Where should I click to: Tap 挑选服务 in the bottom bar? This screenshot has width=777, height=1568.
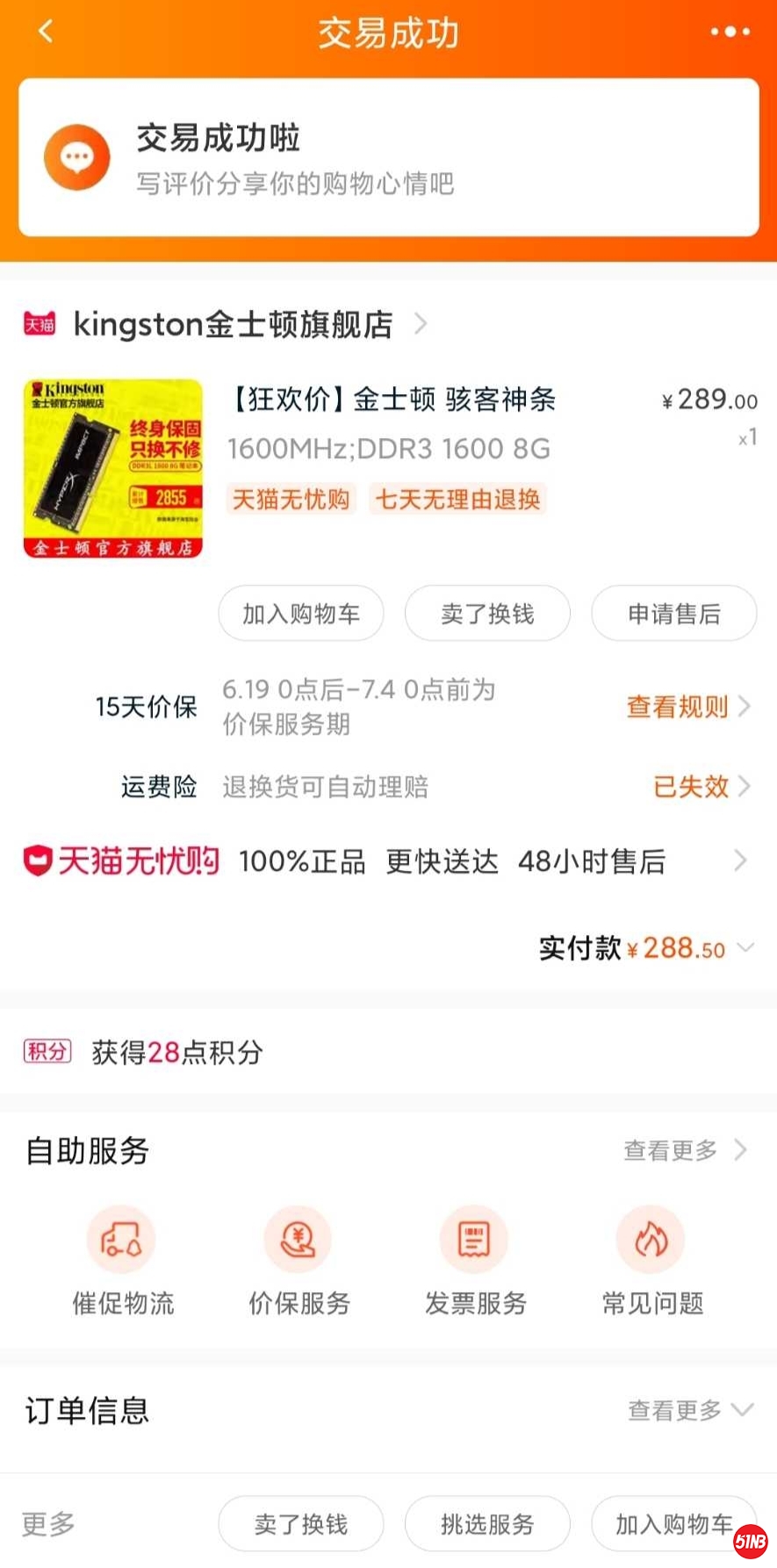pos(487,1524)
